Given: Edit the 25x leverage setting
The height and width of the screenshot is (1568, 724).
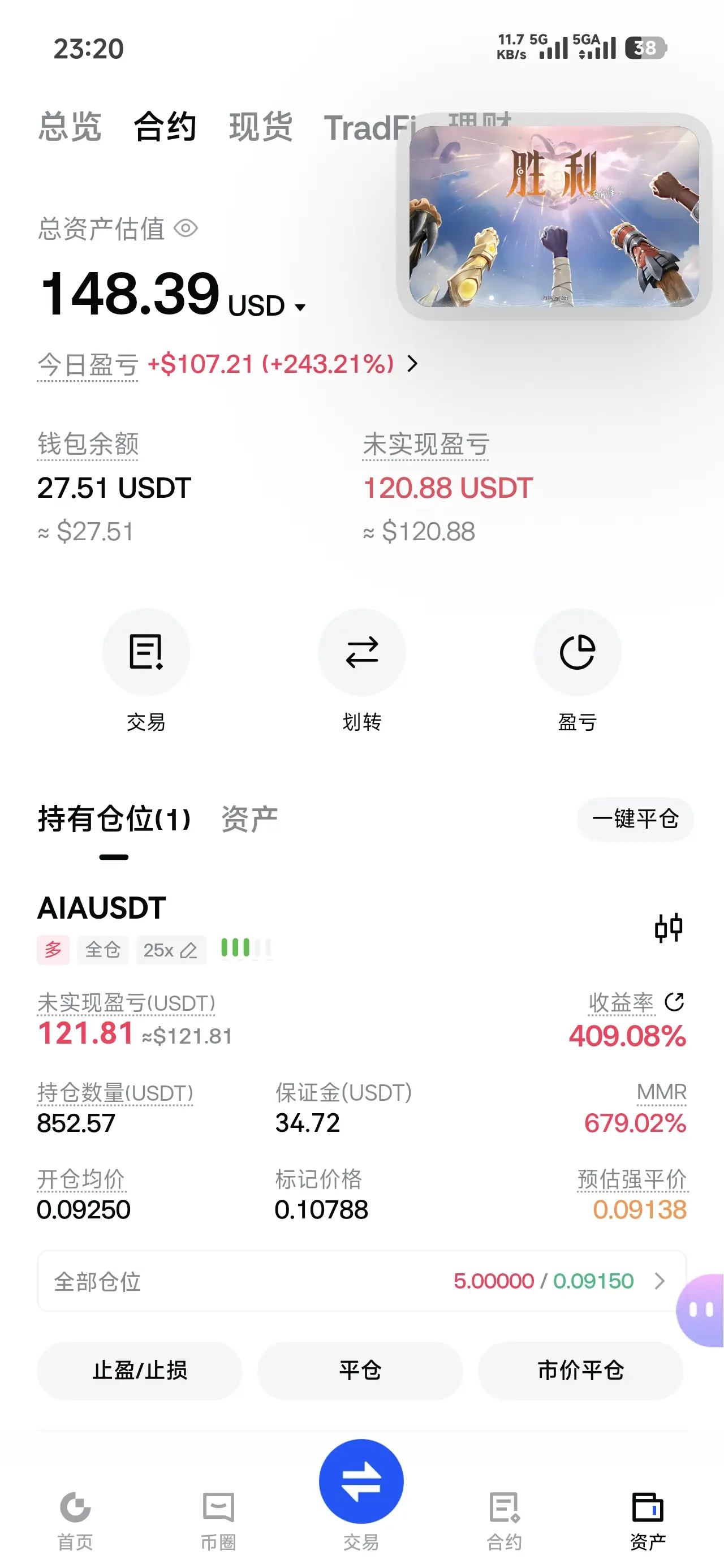Looking at the screenshot, I should pos(170,950).
